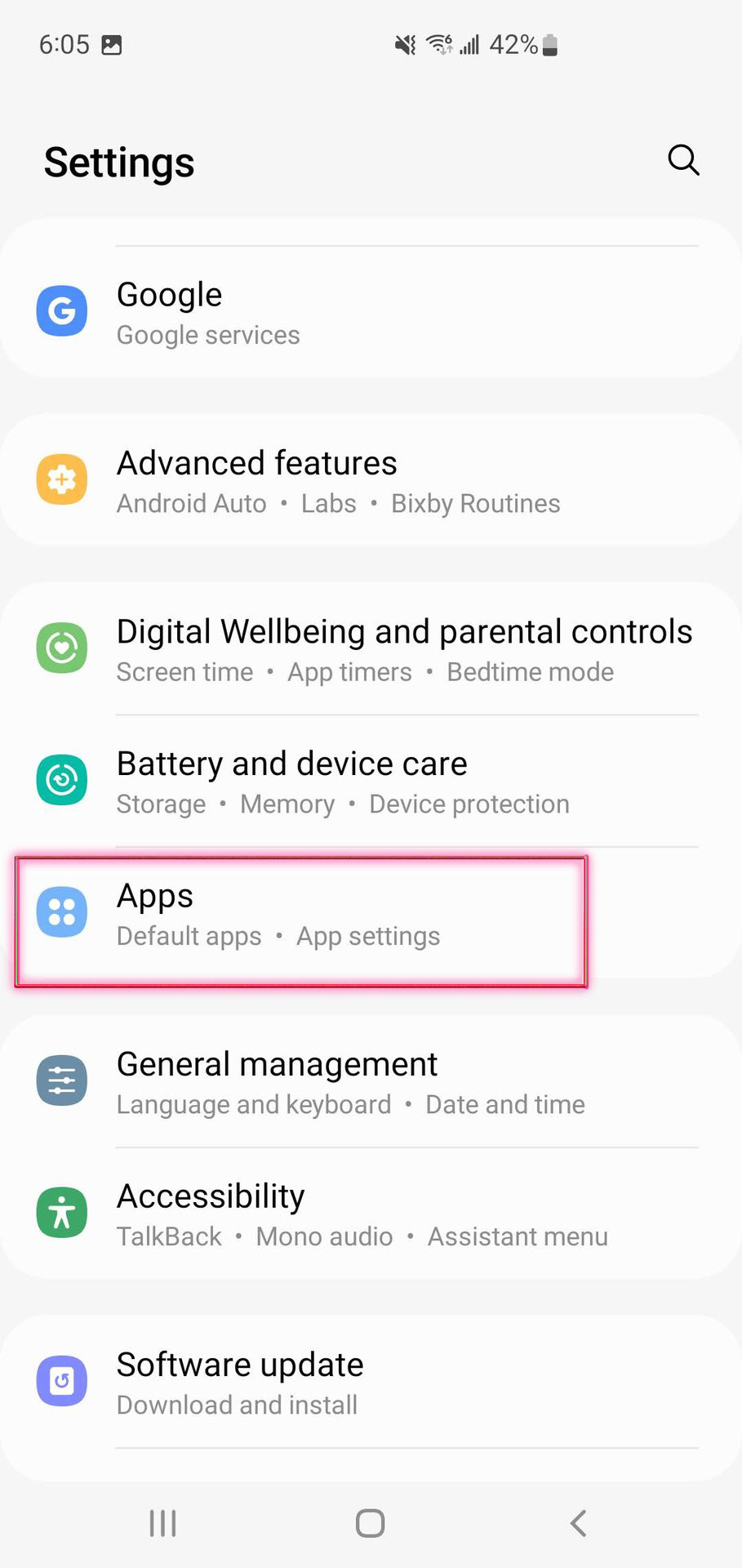This screenshot has width=742, height=1568.
Task: Open the Settings search icon
Action: click(683, 160)
